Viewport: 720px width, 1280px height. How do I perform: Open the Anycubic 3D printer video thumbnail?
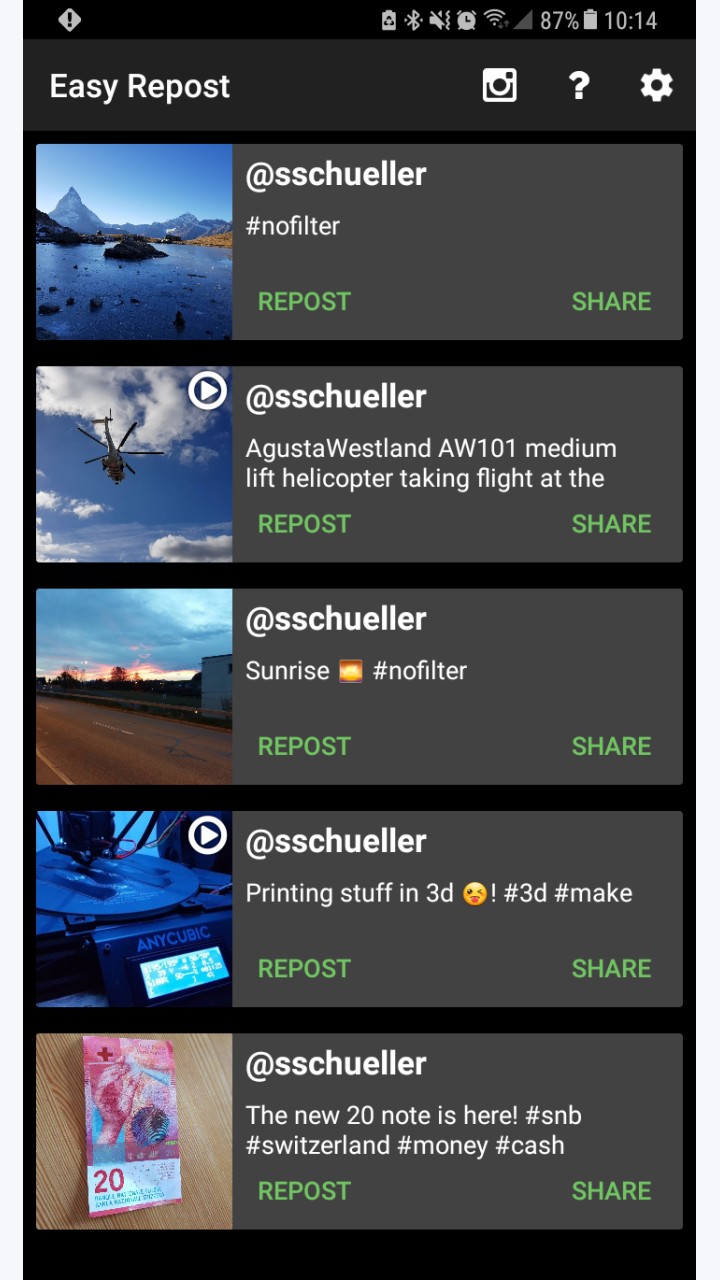pos(134,909)
